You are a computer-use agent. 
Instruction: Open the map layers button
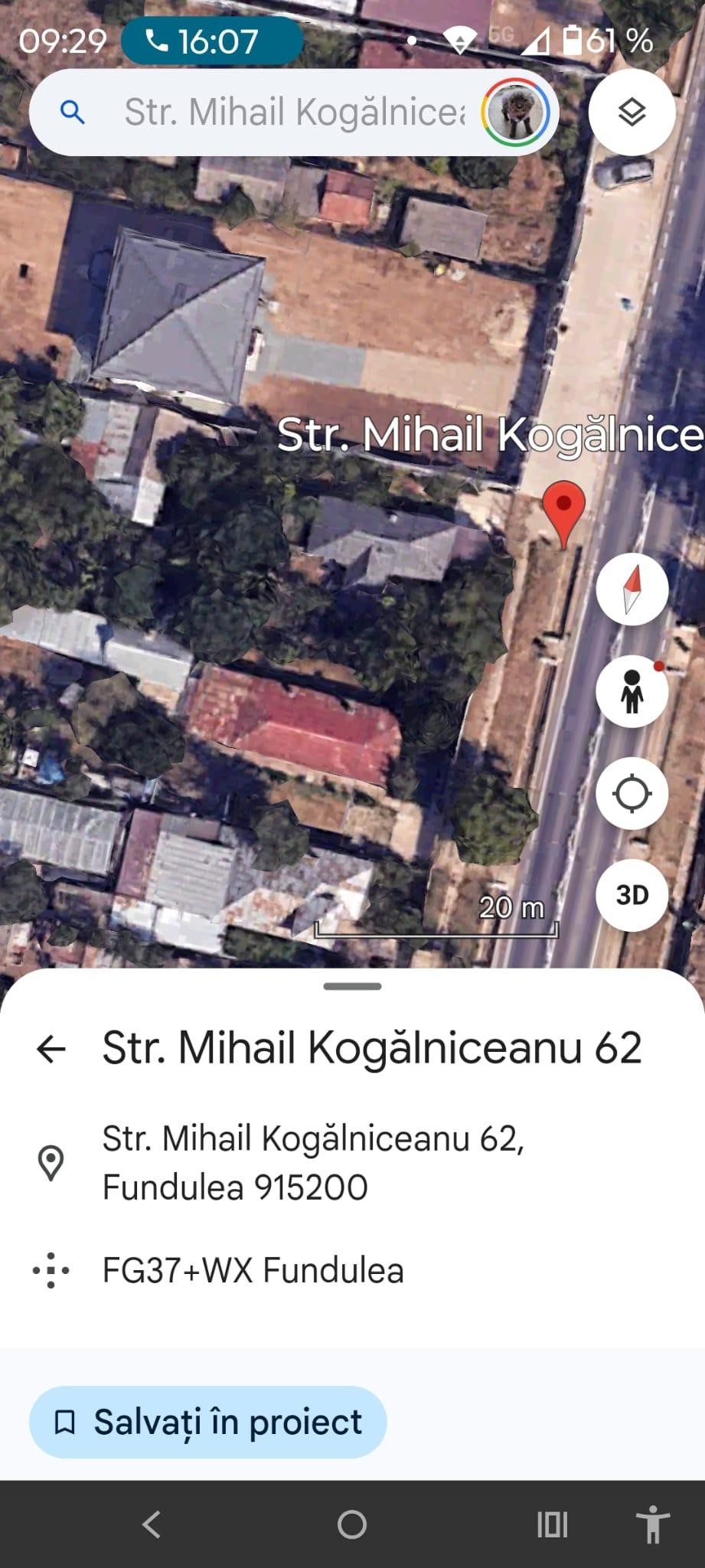pos(632,113)
